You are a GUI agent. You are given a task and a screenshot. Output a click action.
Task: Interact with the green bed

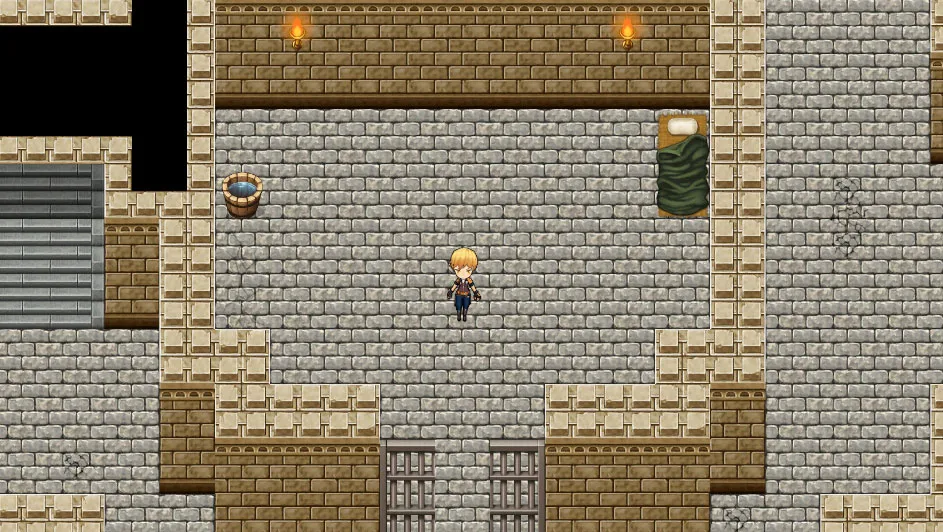click(682, 167)
